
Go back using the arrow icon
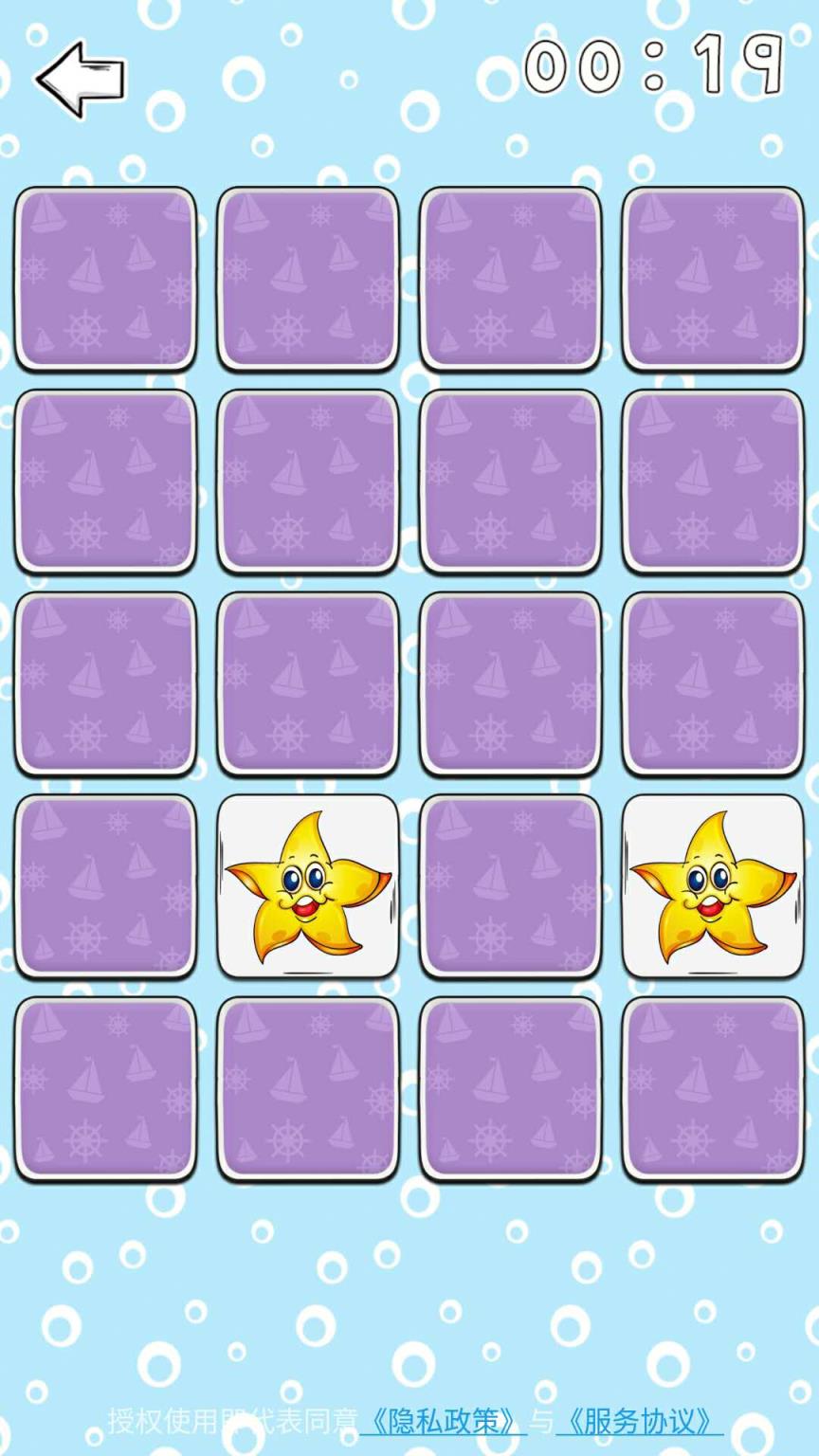pyautogui.click(x=81, y=79)
